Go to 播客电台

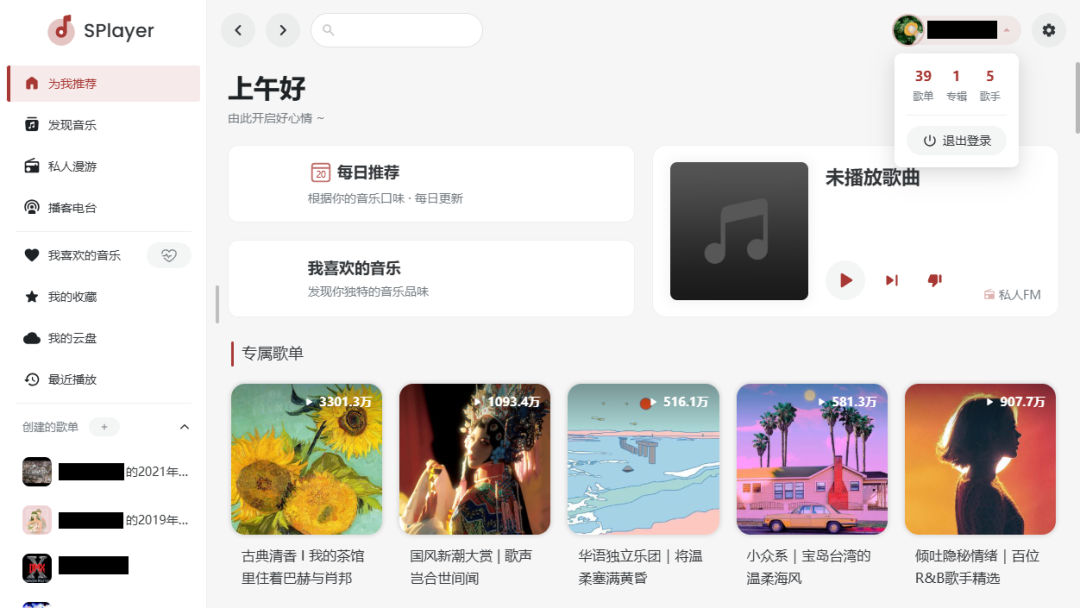(x=72, y=208)
